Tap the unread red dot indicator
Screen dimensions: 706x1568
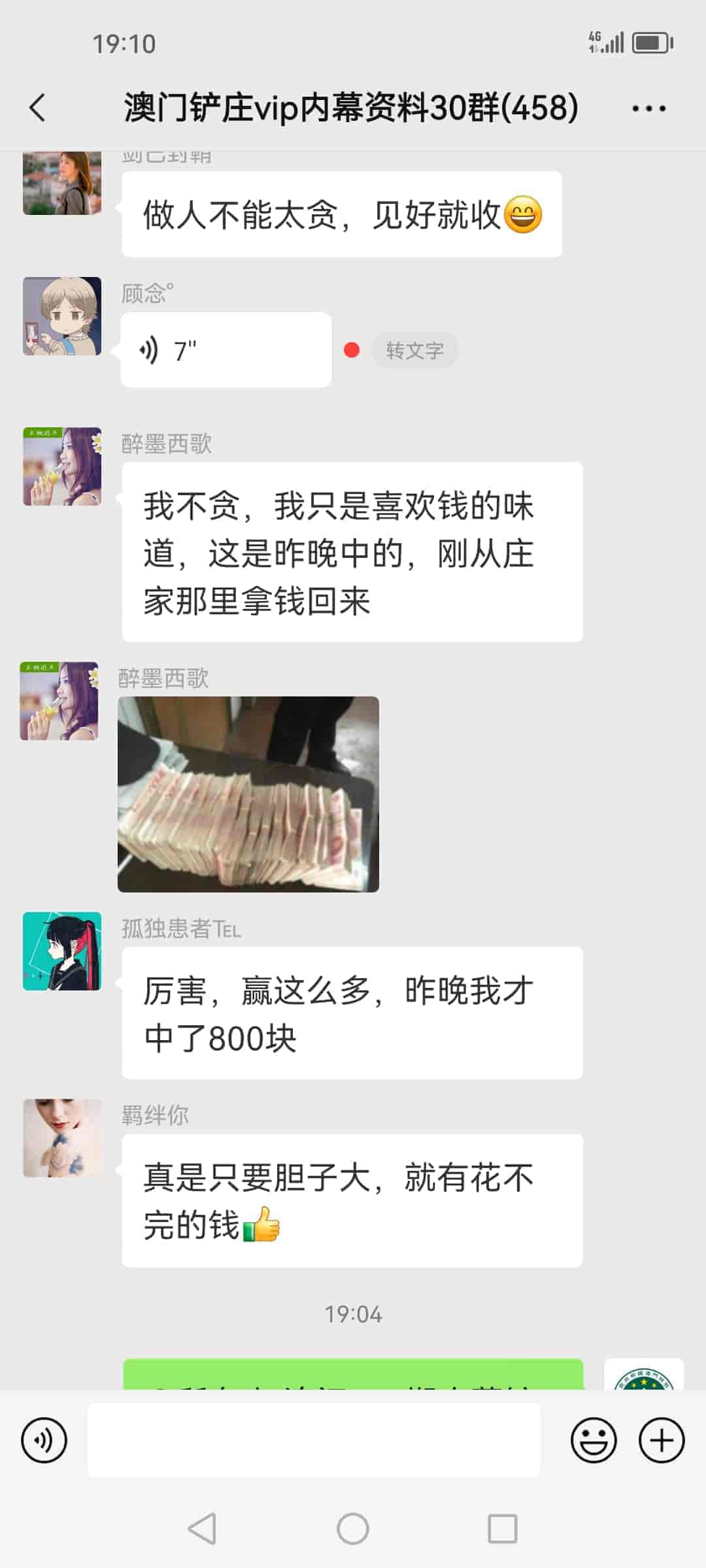pos(352,349)
